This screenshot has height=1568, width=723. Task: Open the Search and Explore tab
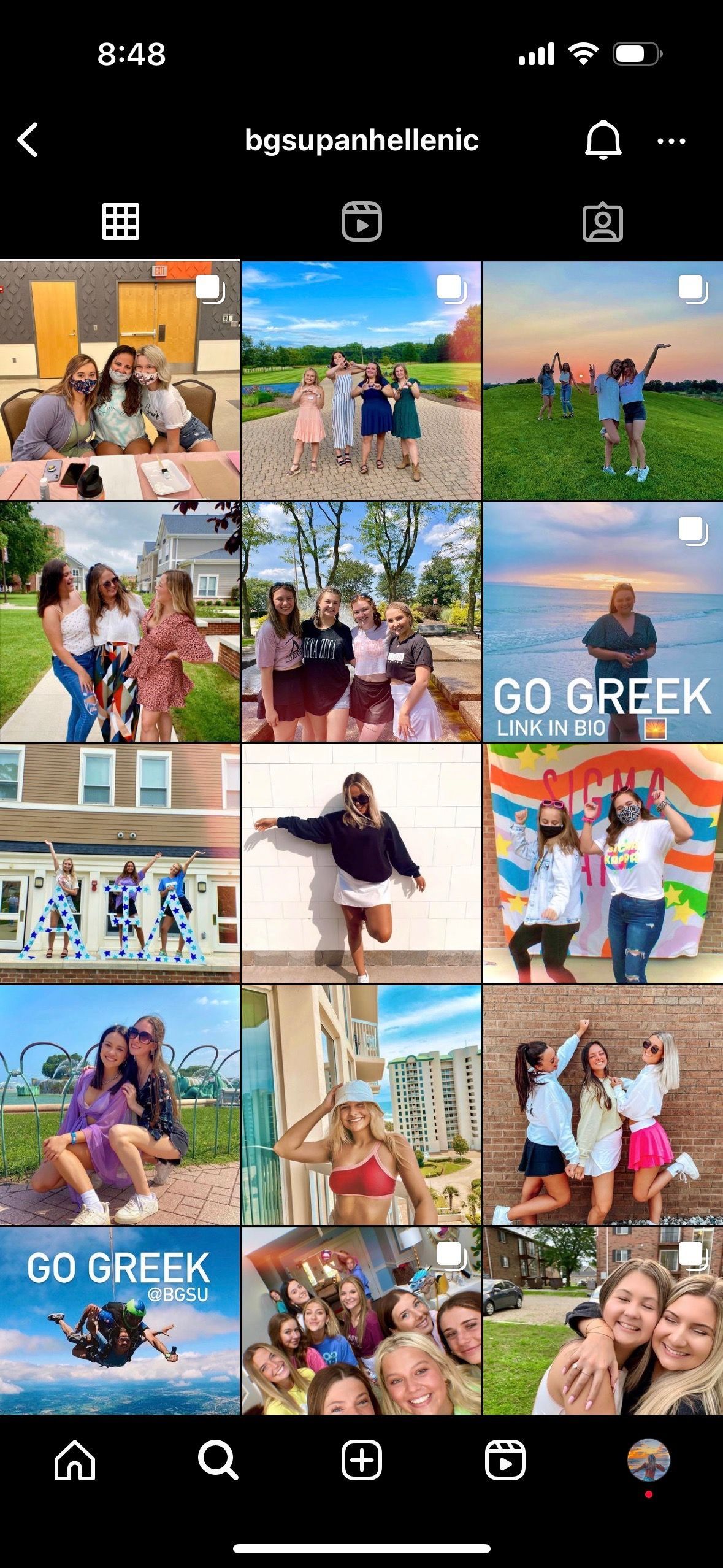point(218,1460)
